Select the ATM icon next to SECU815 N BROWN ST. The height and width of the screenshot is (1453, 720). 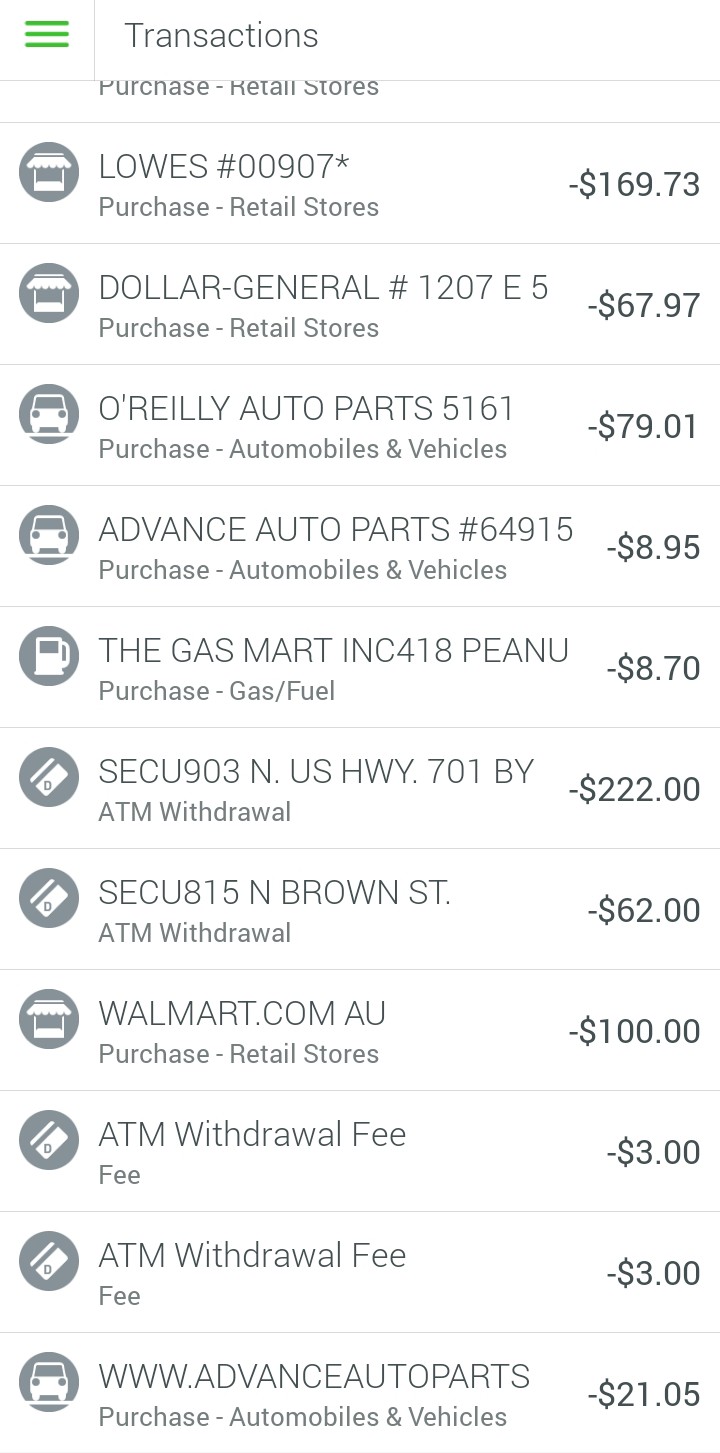[48, 897]
